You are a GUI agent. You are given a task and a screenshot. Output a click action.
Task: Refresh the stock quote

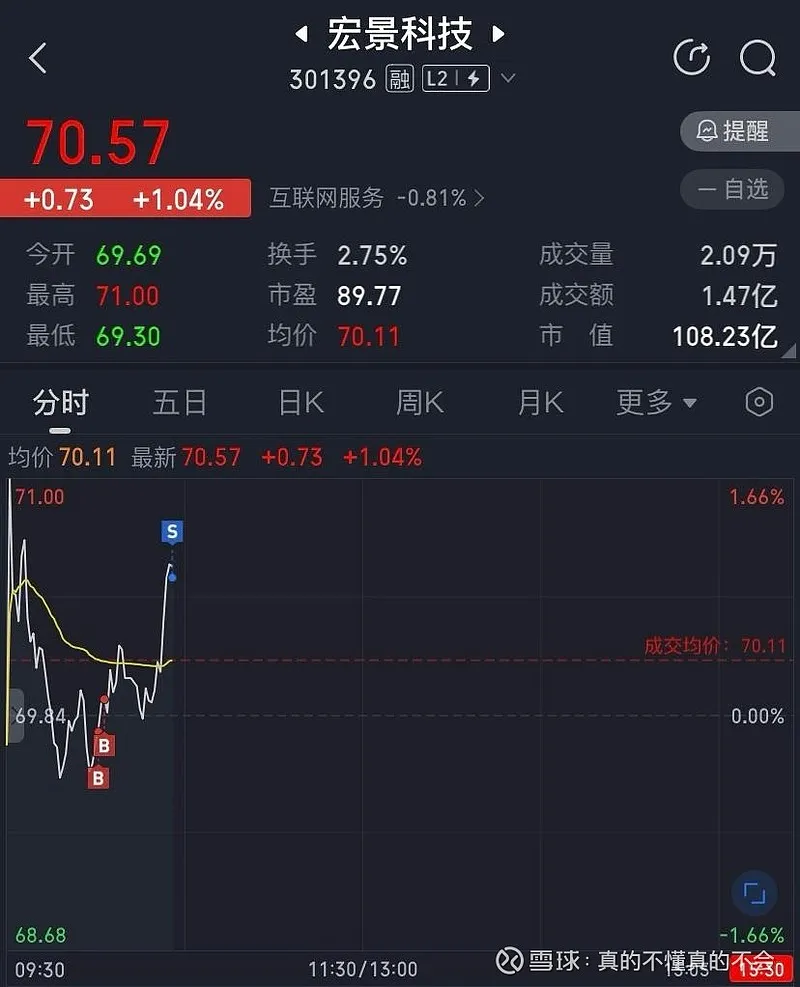pos(692,58)
